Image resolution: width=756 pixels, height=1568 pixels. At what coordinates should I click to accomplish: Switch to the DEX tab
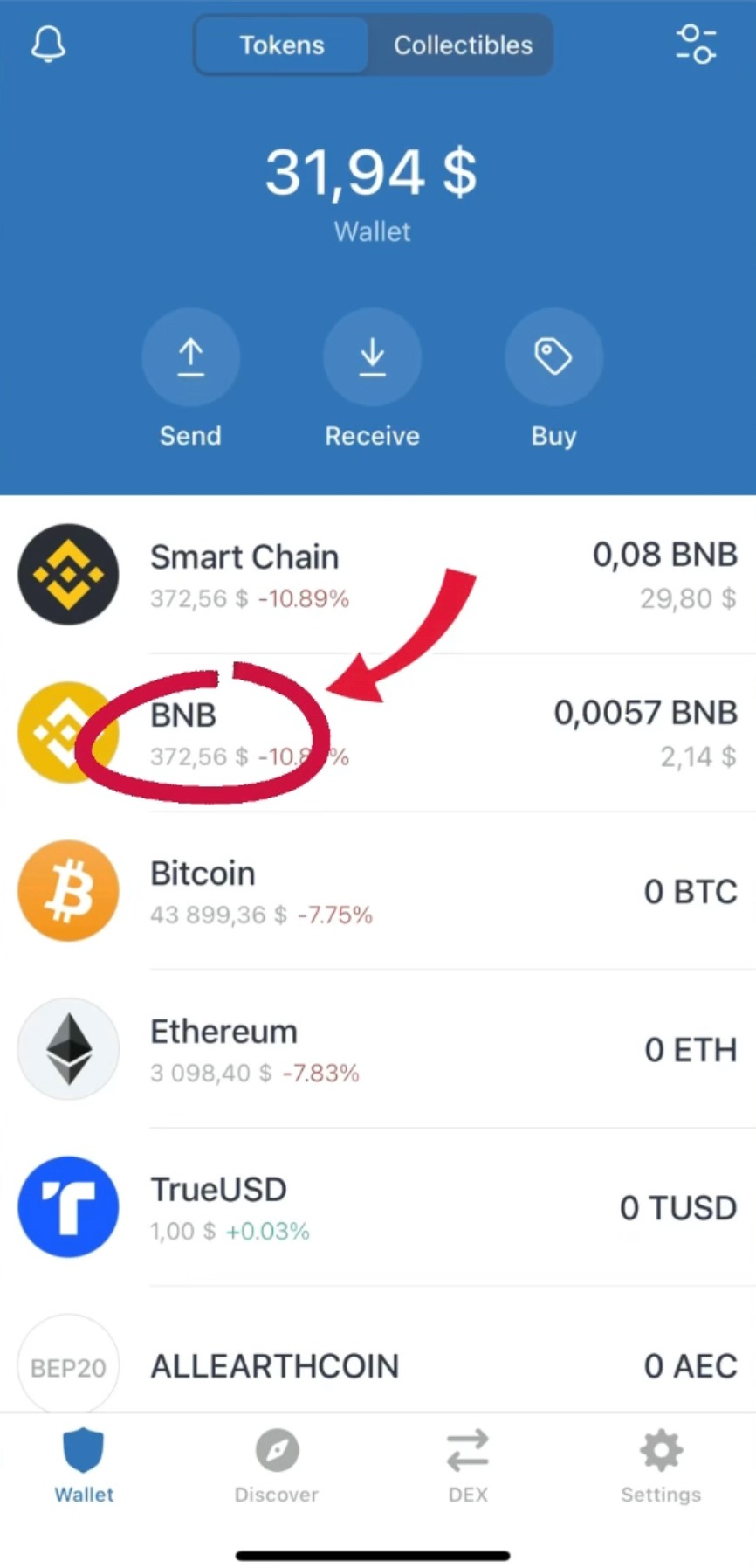[x=468, y=1466]
